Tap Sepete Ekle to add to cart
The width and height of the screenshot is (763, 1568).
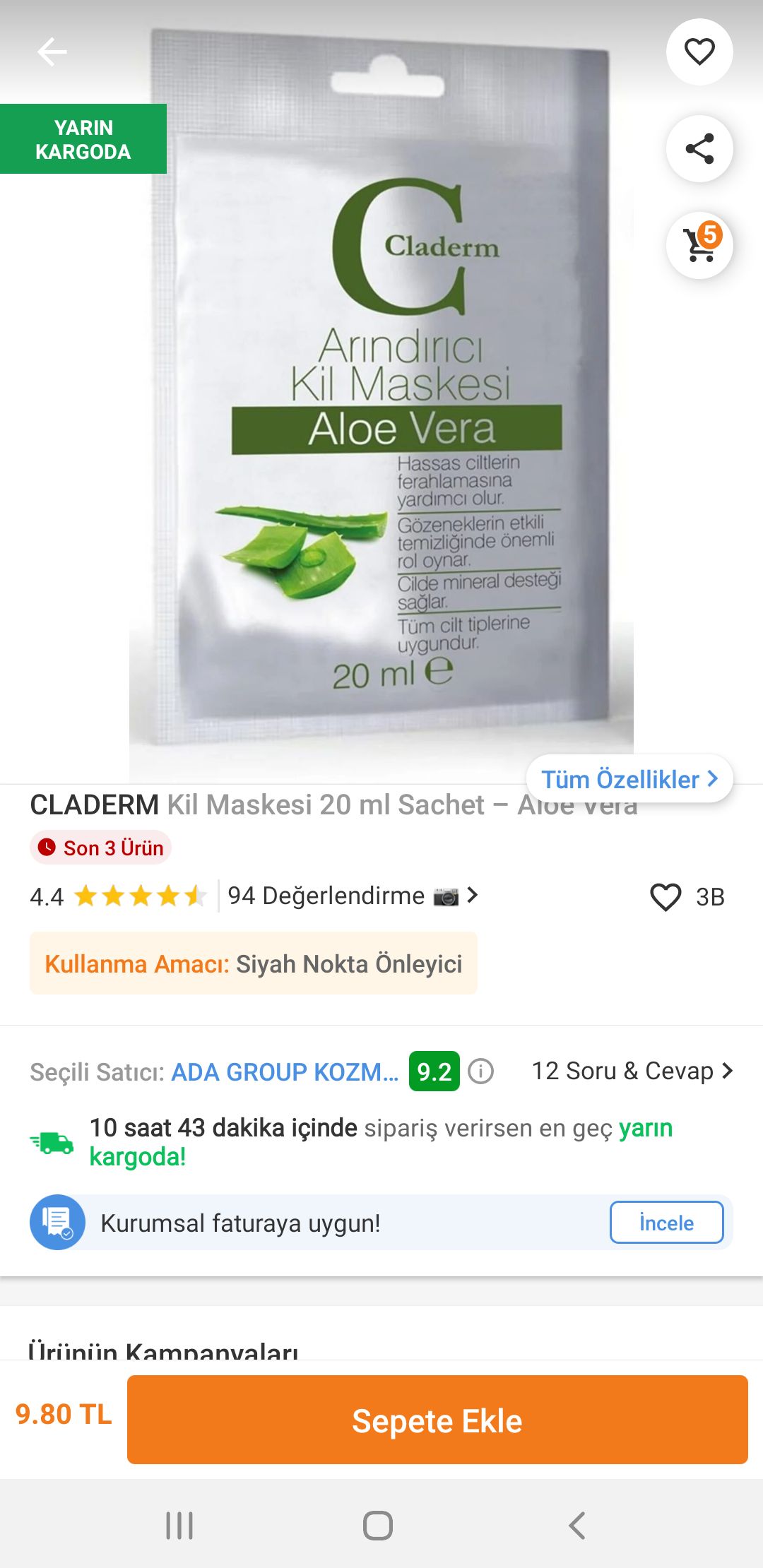tap(437, 1420)
